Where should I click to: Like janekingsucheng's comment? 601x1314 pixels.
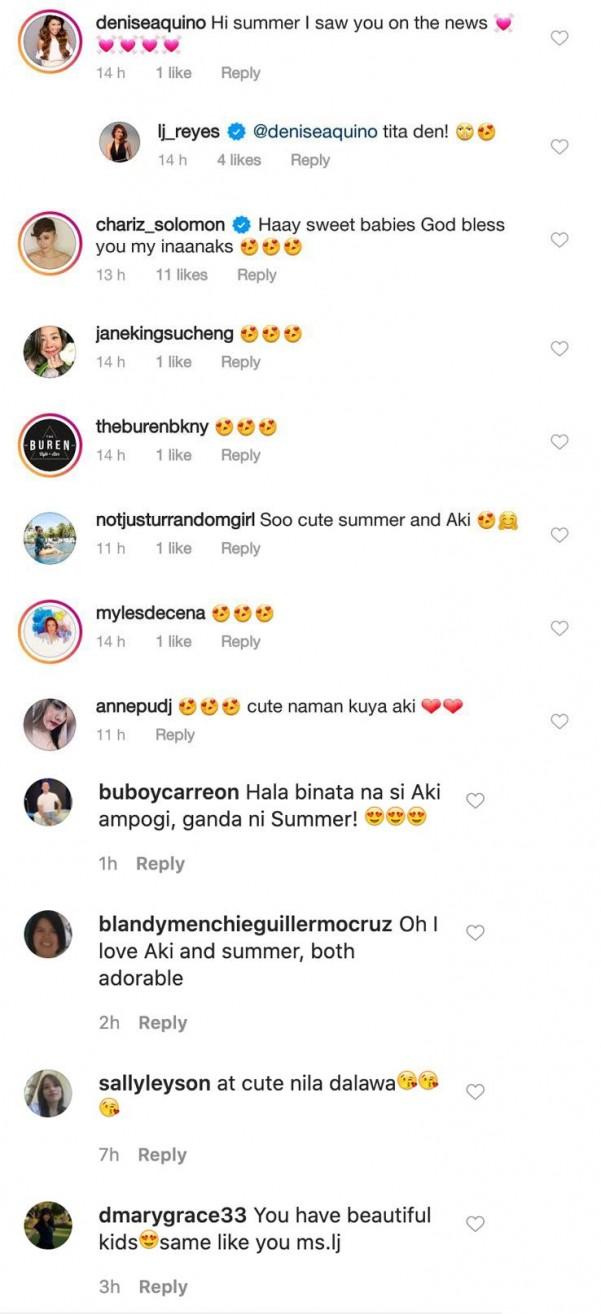[x=560, y=349]
